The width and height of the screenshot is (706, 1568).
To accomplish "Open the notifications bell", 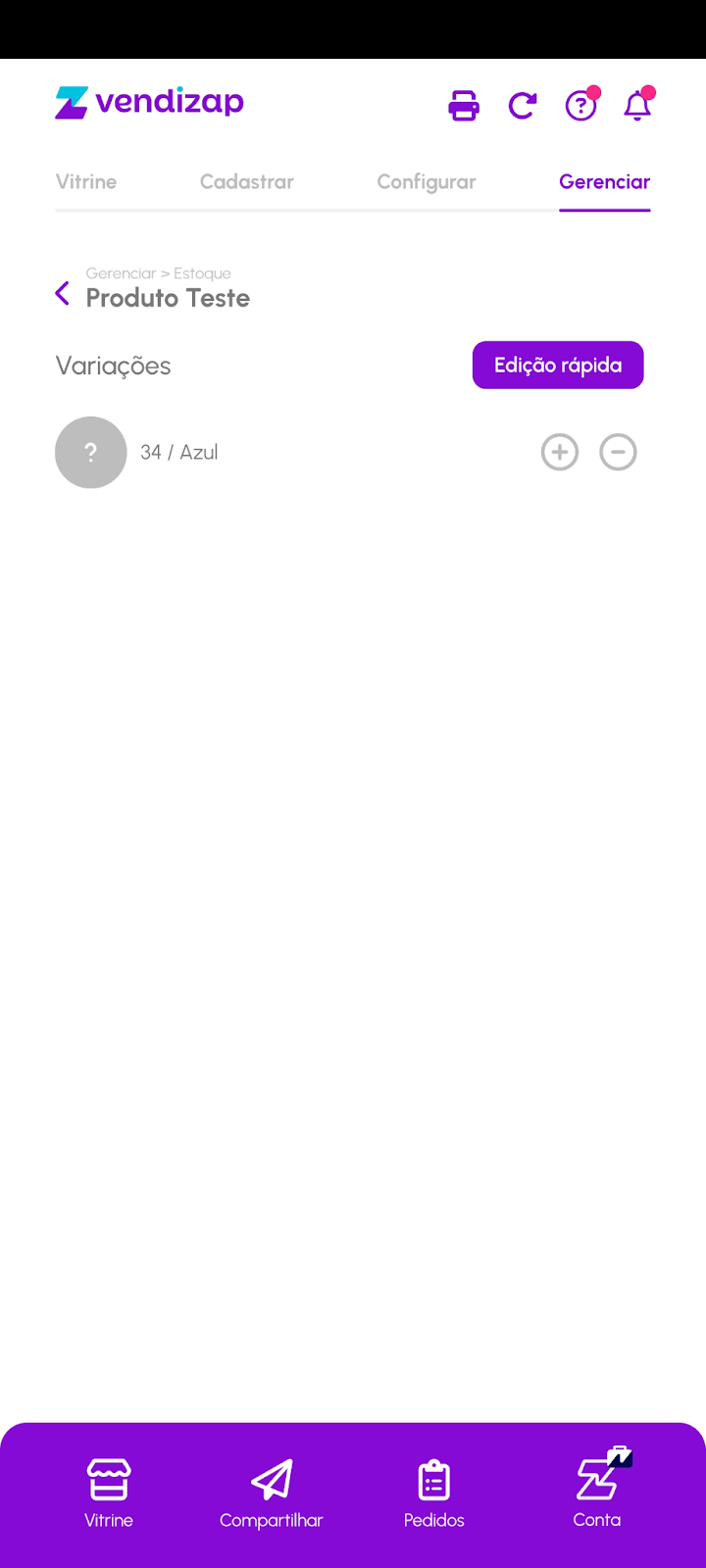I will pyautogui.click(x=637, y=105).
